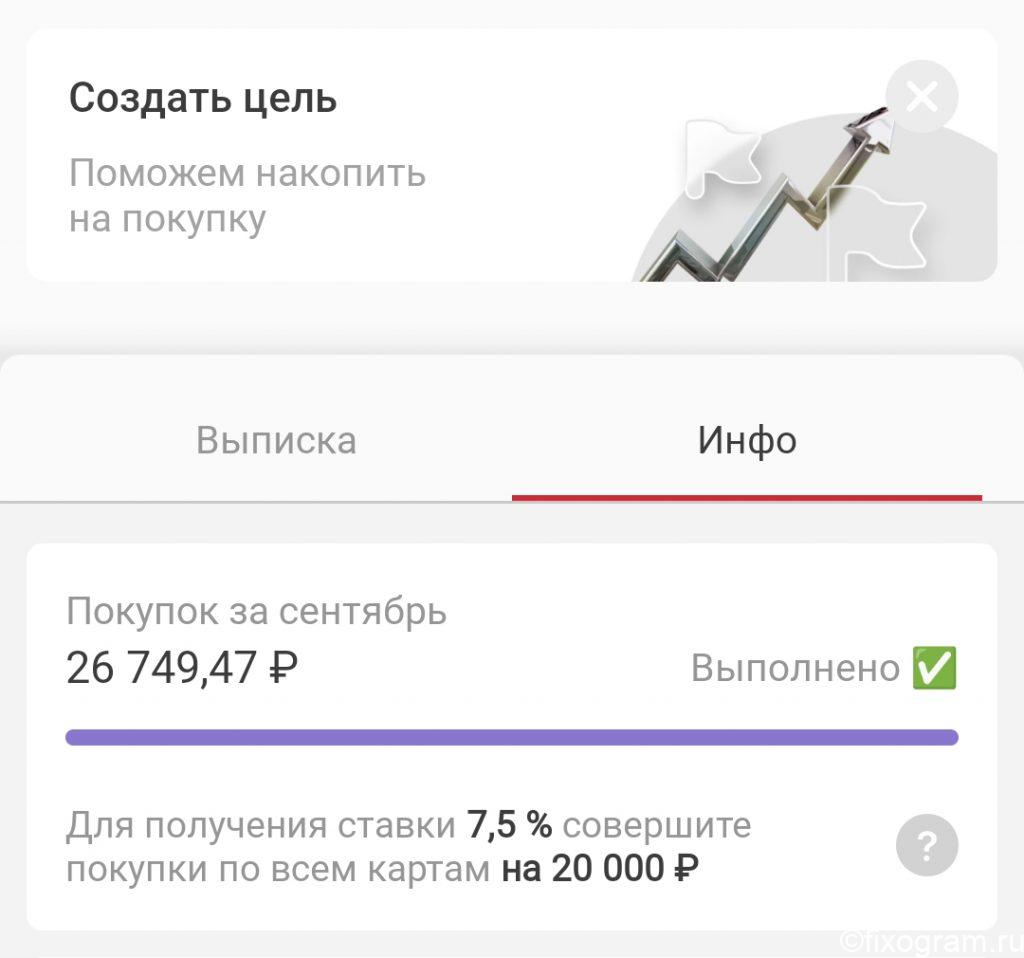This screenshot has width=1024, height=958.
Task: Switch to the Выписка tab
Action: click(x=276, y=440)
